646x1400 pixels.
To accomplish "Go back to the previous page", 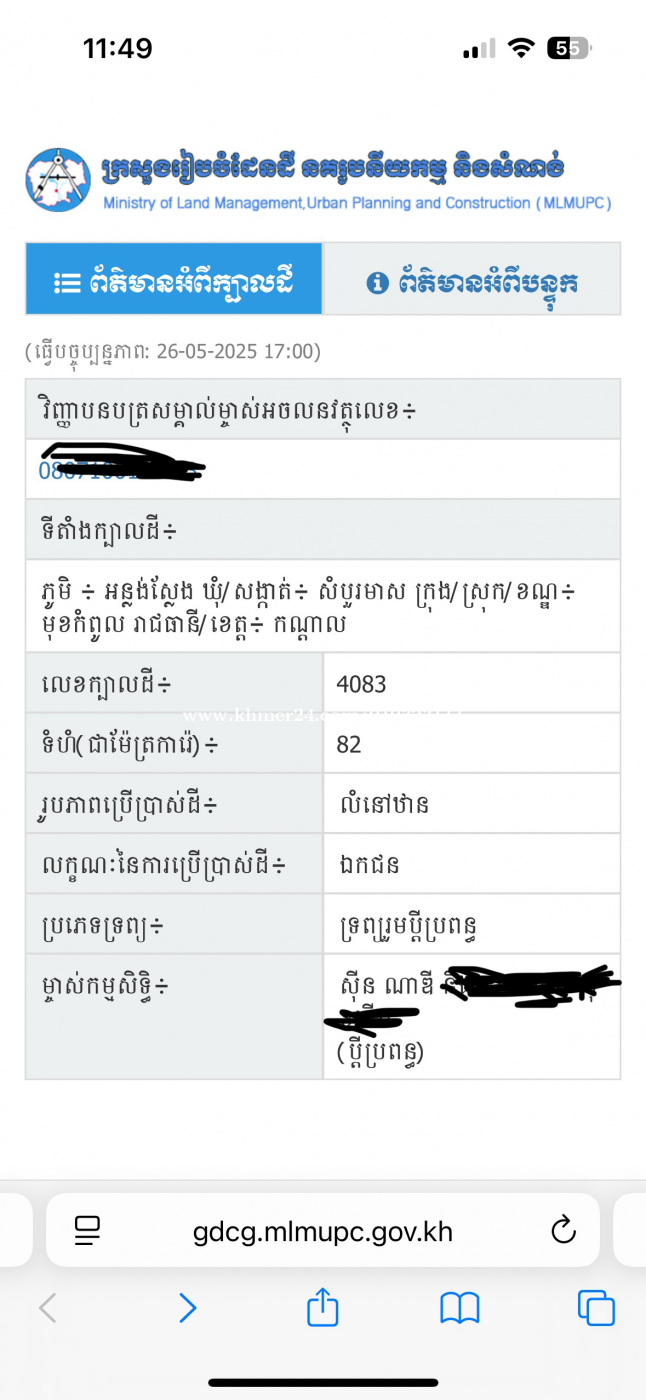I will pos(47,1308).
